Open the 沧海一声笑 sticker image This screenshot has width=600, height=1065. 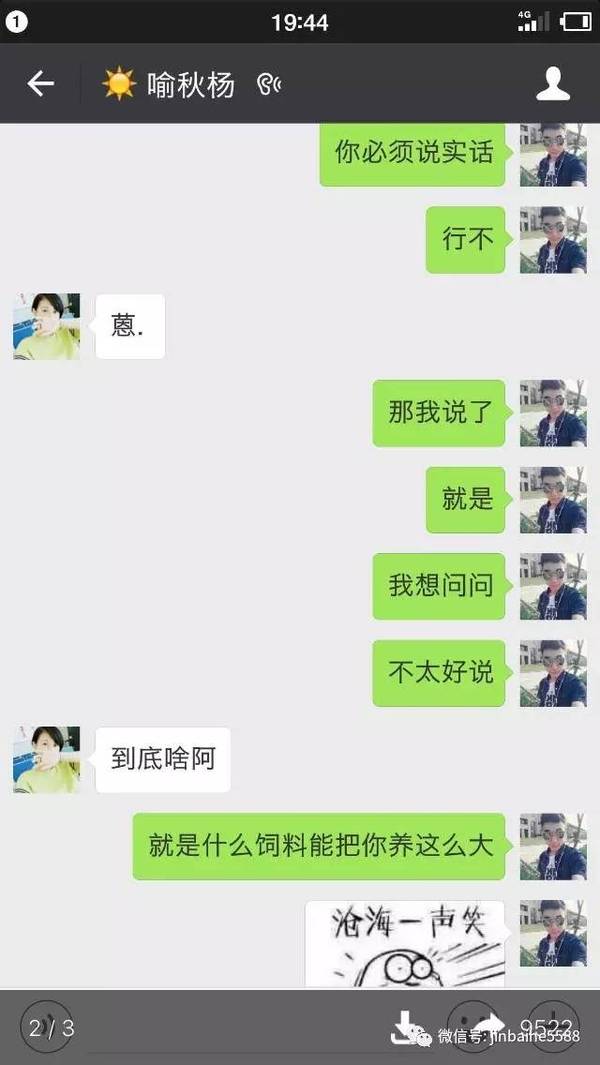pos(405,943)
